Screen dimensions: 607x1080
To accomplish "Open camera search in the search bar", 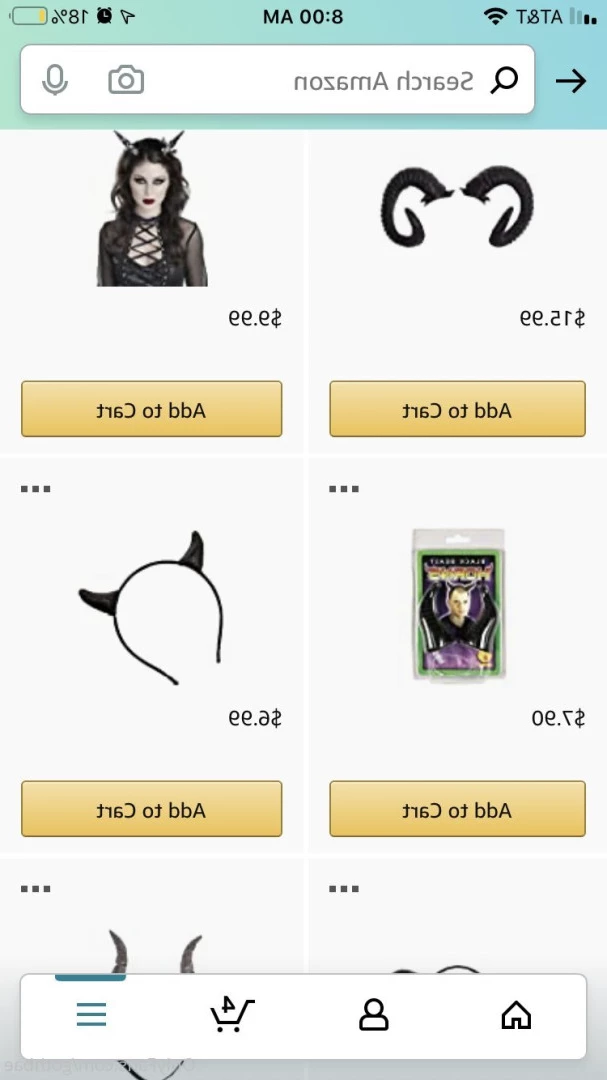I will (x=126, y=80).
